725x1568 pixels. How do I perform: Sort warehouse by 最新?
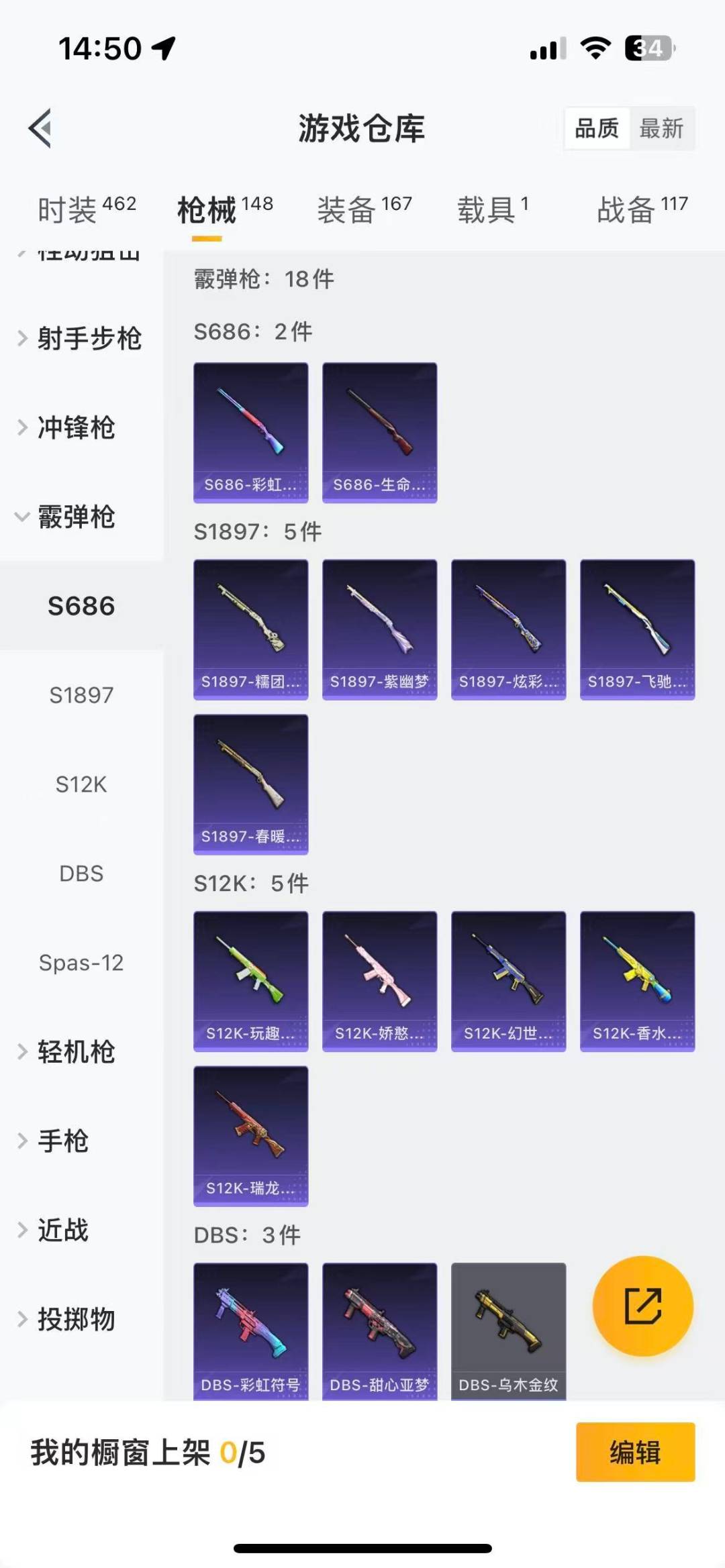click(661, 128)
